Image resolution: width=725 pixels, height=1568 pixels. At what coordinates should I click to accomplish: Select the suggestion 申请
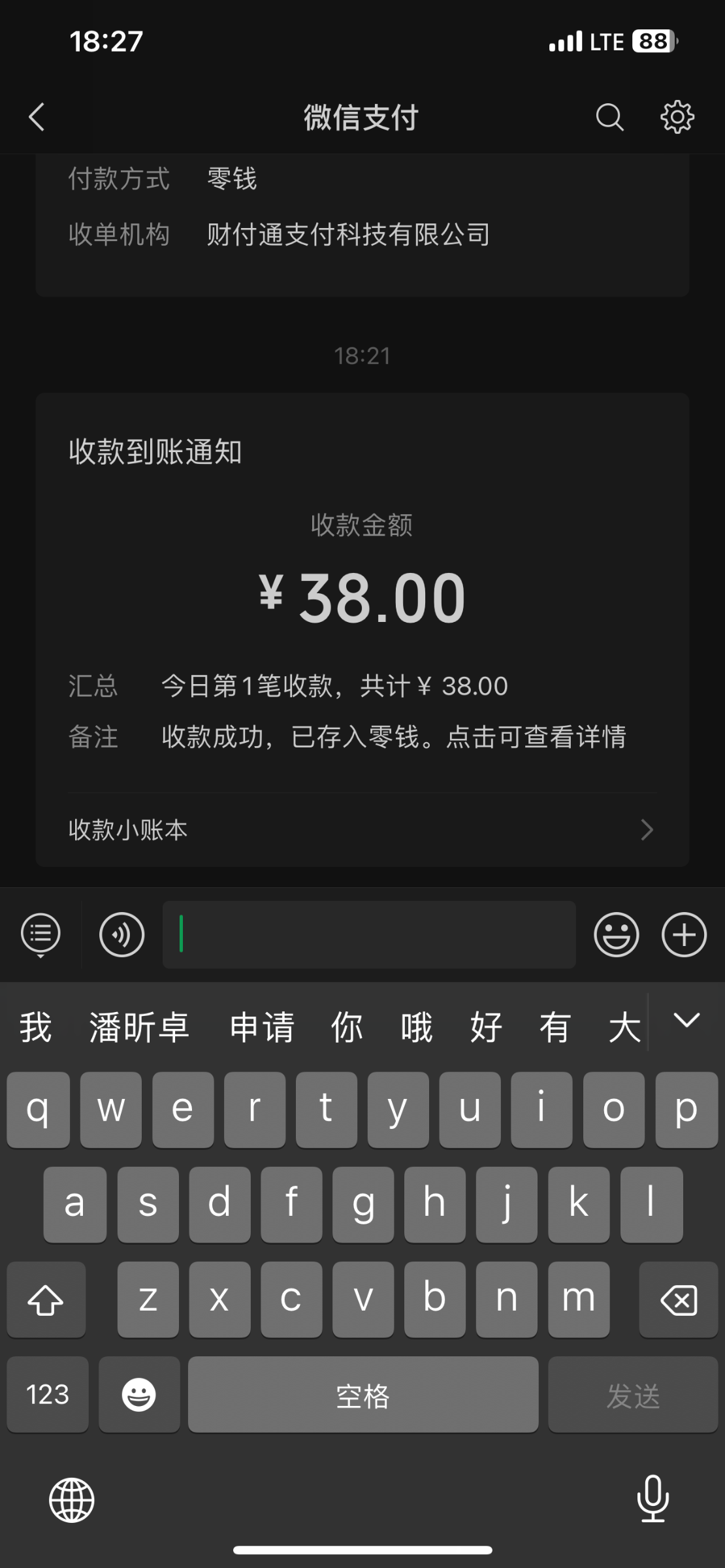262,1027
